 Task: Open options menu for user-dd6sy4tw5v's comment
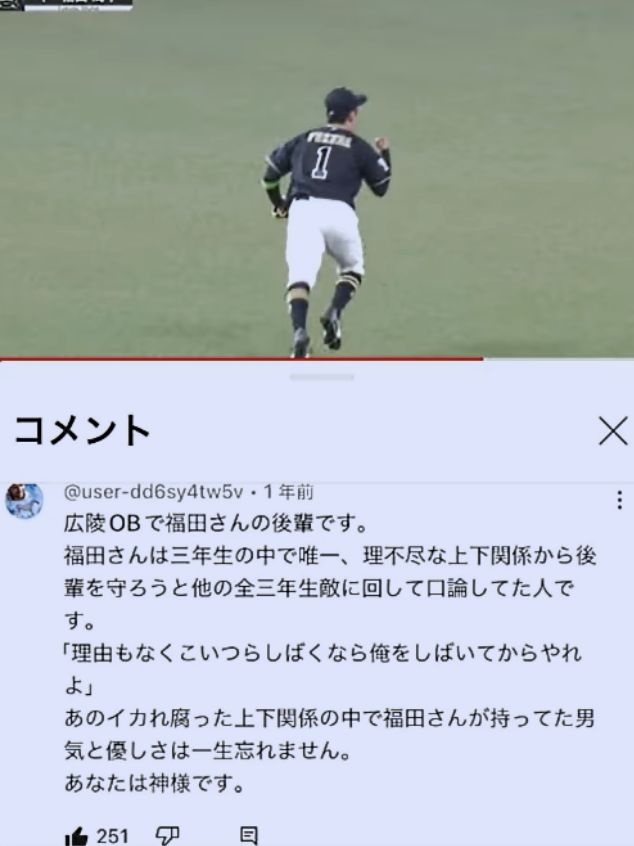point(620,502)
